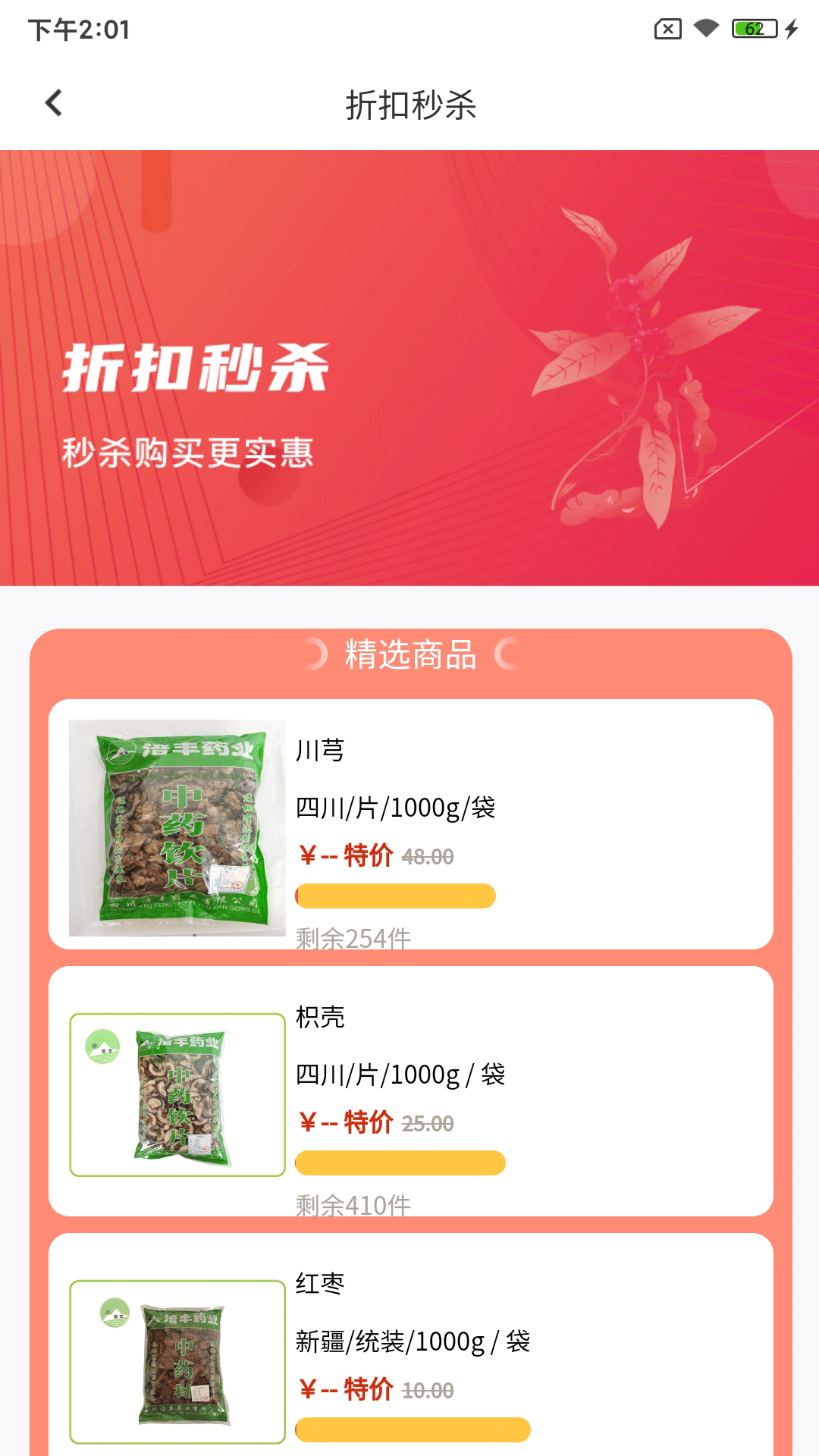Tap the stock progress bar under 川芎
This screenshot has width=819, height=1456.
pyautogui.click(x=395, y=895)
